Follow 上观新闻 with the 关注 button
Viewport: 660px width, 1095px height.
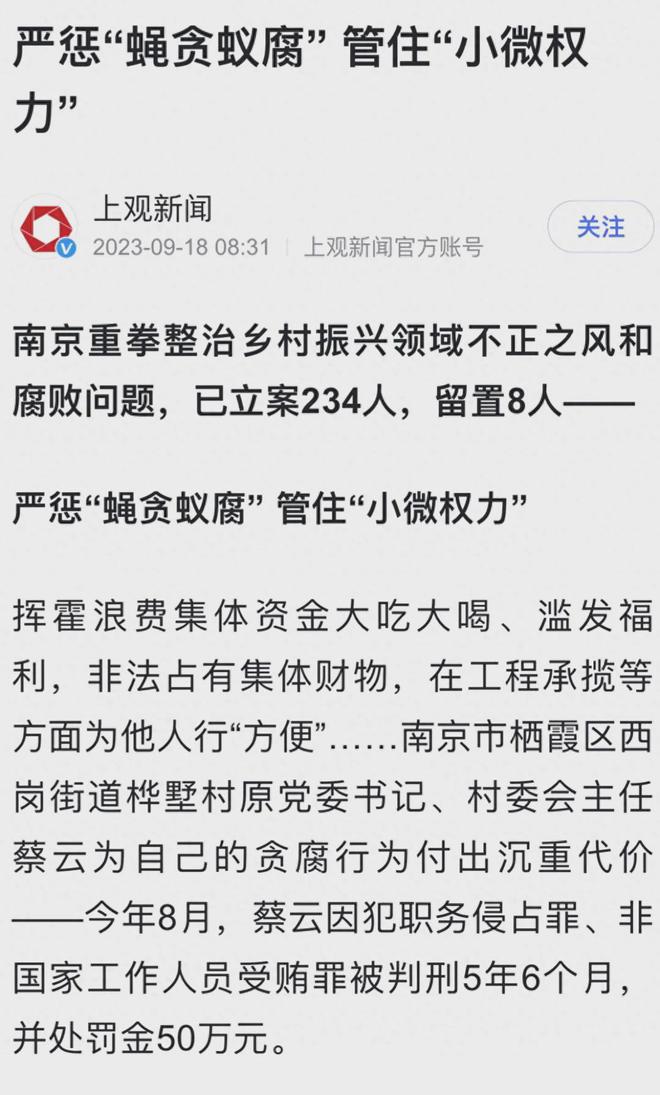tap(600, 227)
